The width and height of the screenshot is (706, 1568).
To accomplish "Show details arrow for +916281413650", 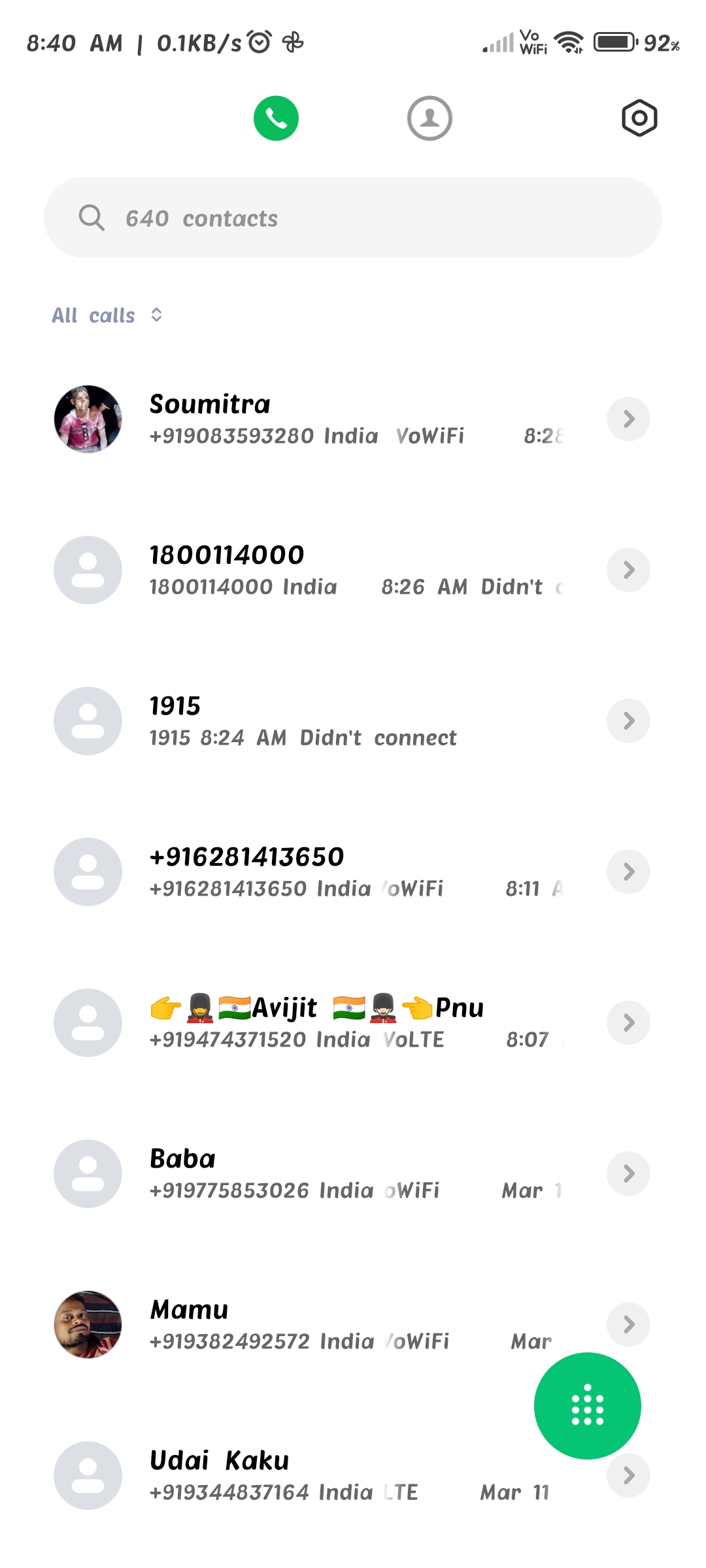I will (628, 872).
